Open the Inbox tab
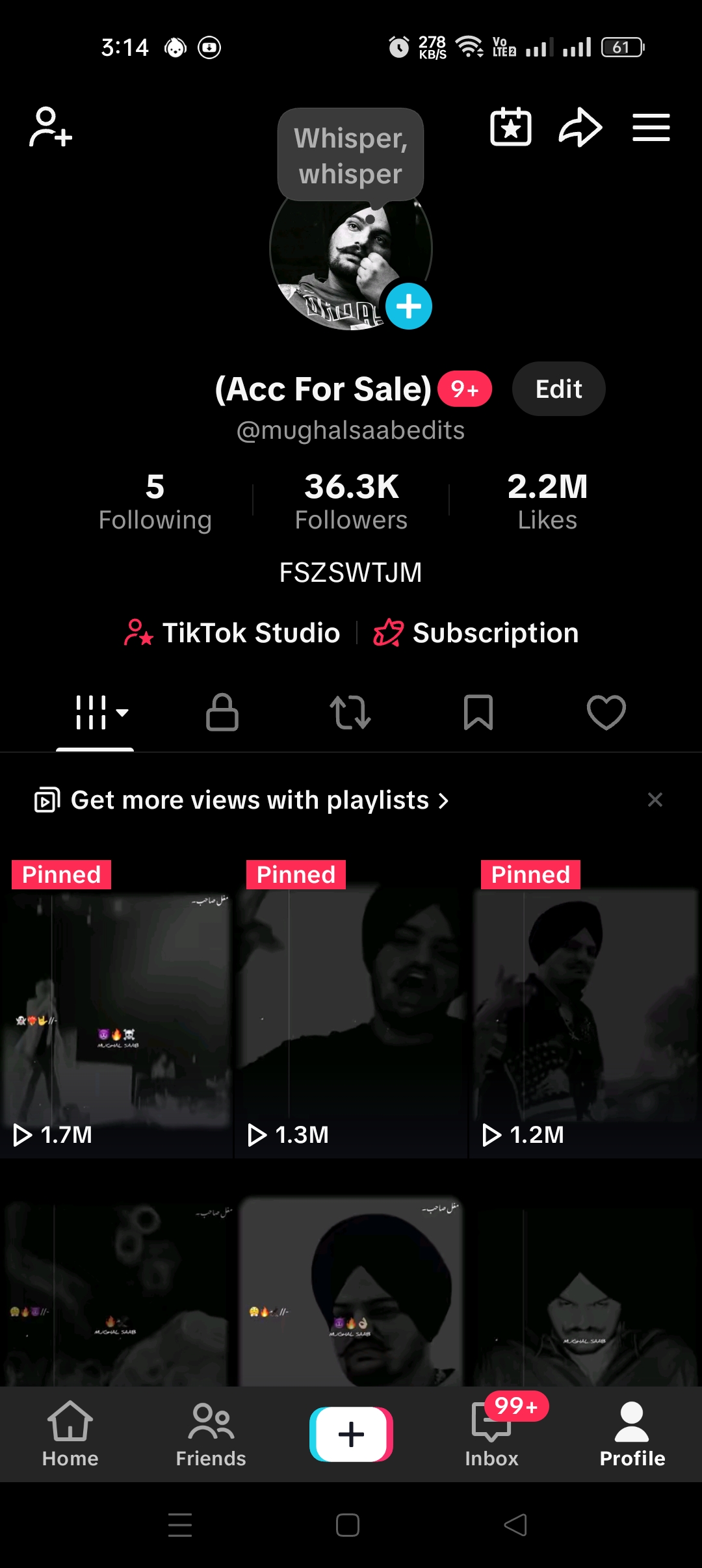The height and width of the screenshot is (1568, 702). tap(492, 1435)
